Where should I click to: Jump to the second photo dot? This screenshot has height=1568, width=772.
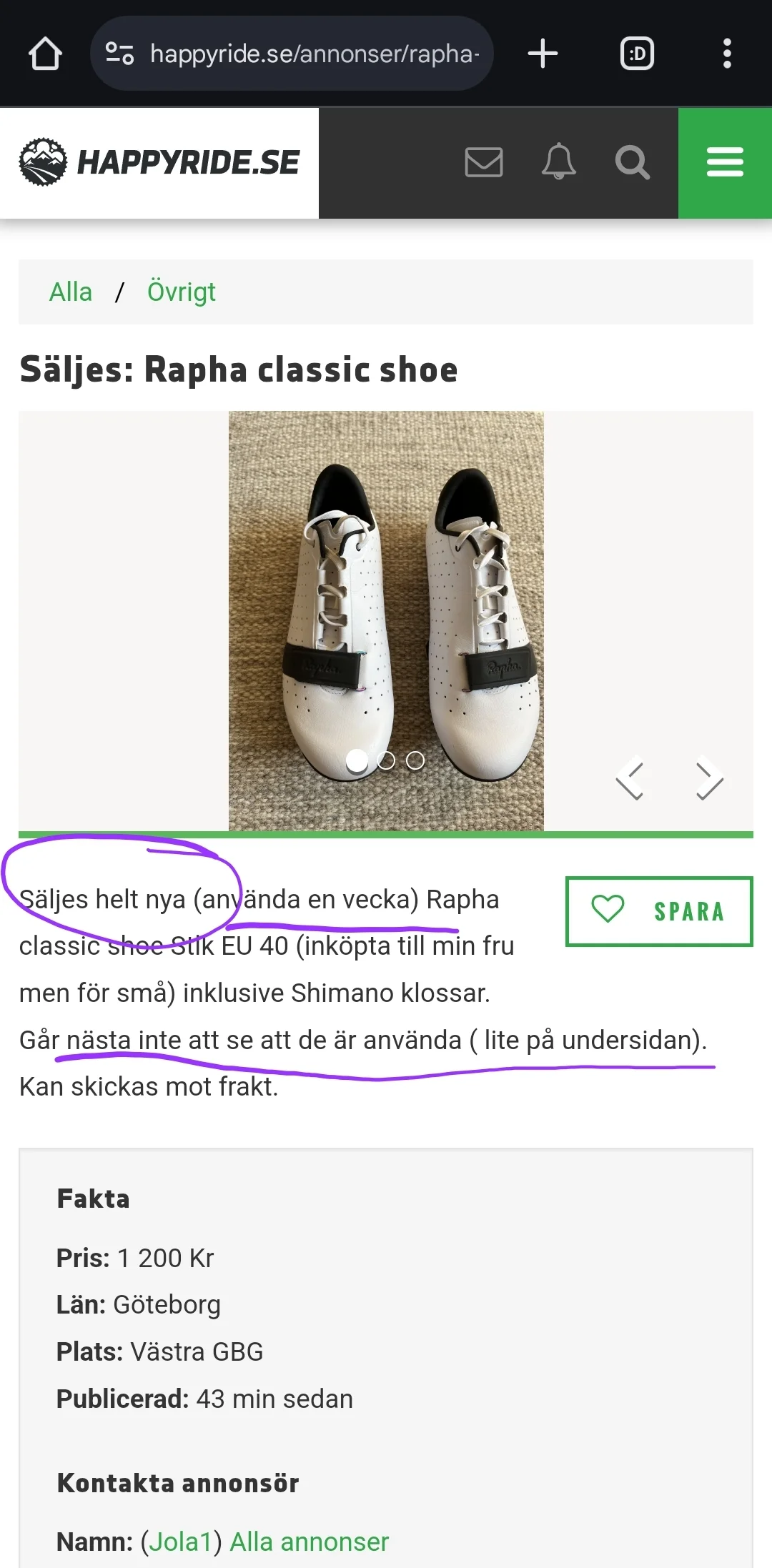tap(386, 761)
